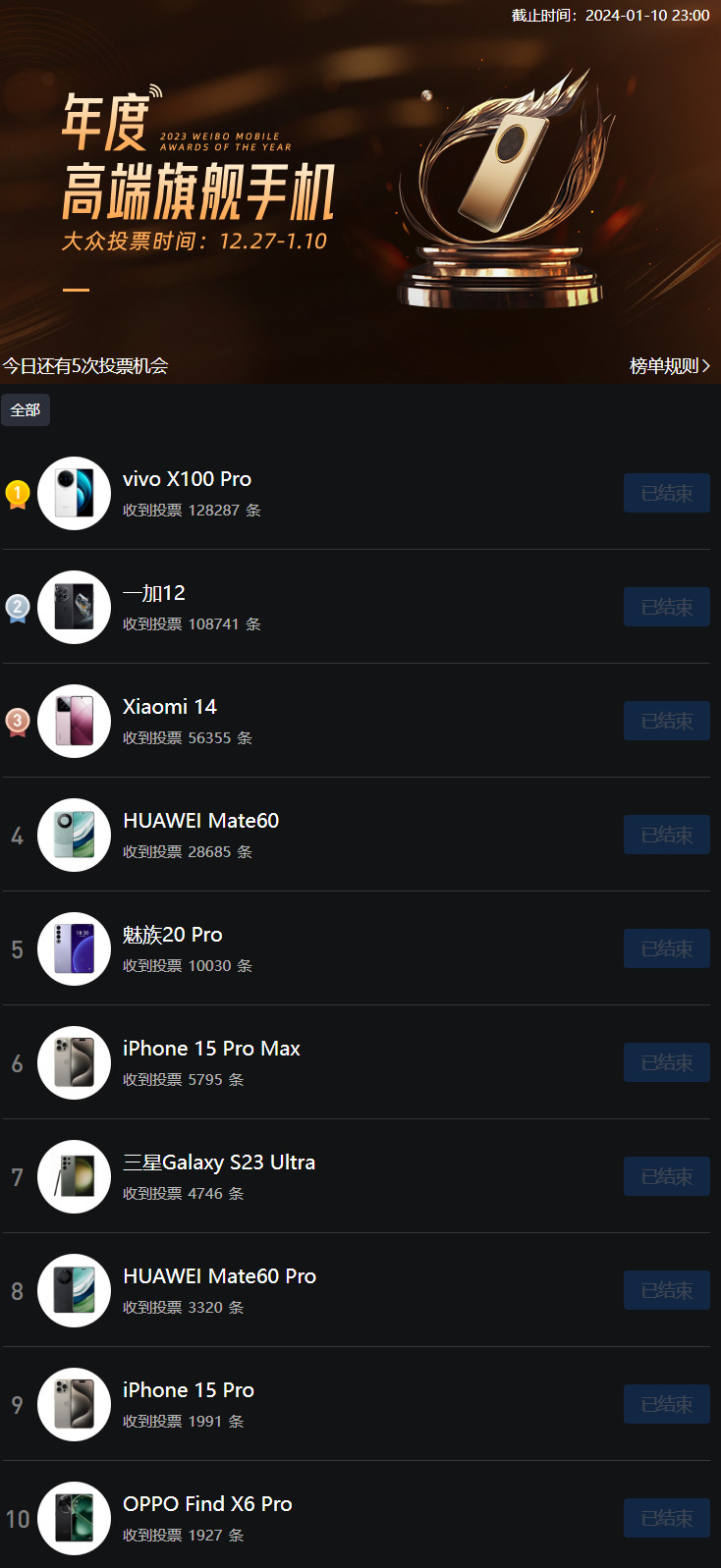Tap 已结束 button beside OPPO Find X6 Pro
The width and height of the screenshot is (721, 1568).
click(666, 1518)
